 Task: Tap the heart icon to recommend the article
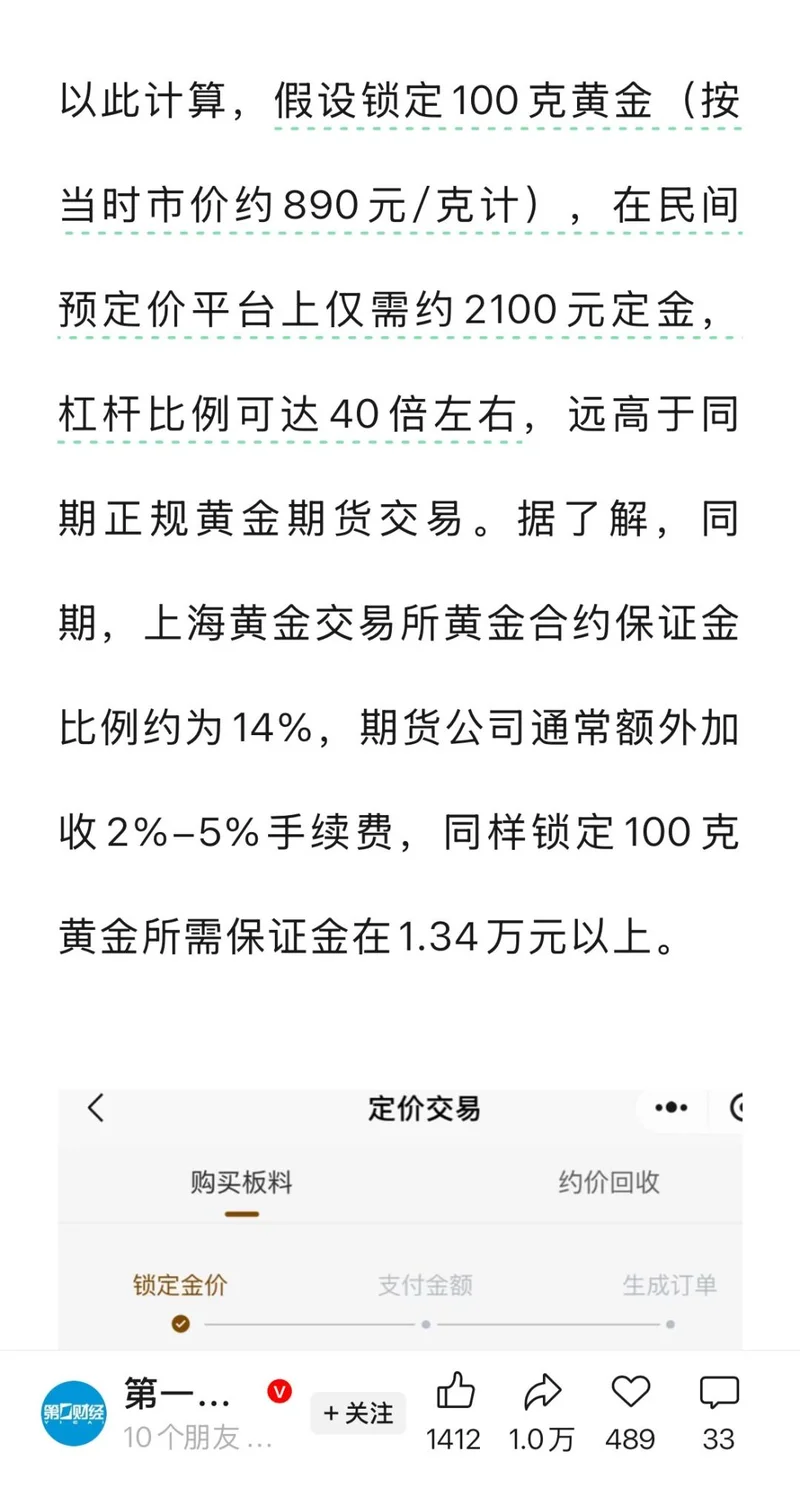pyautogui.click(x=630, y=1393)
